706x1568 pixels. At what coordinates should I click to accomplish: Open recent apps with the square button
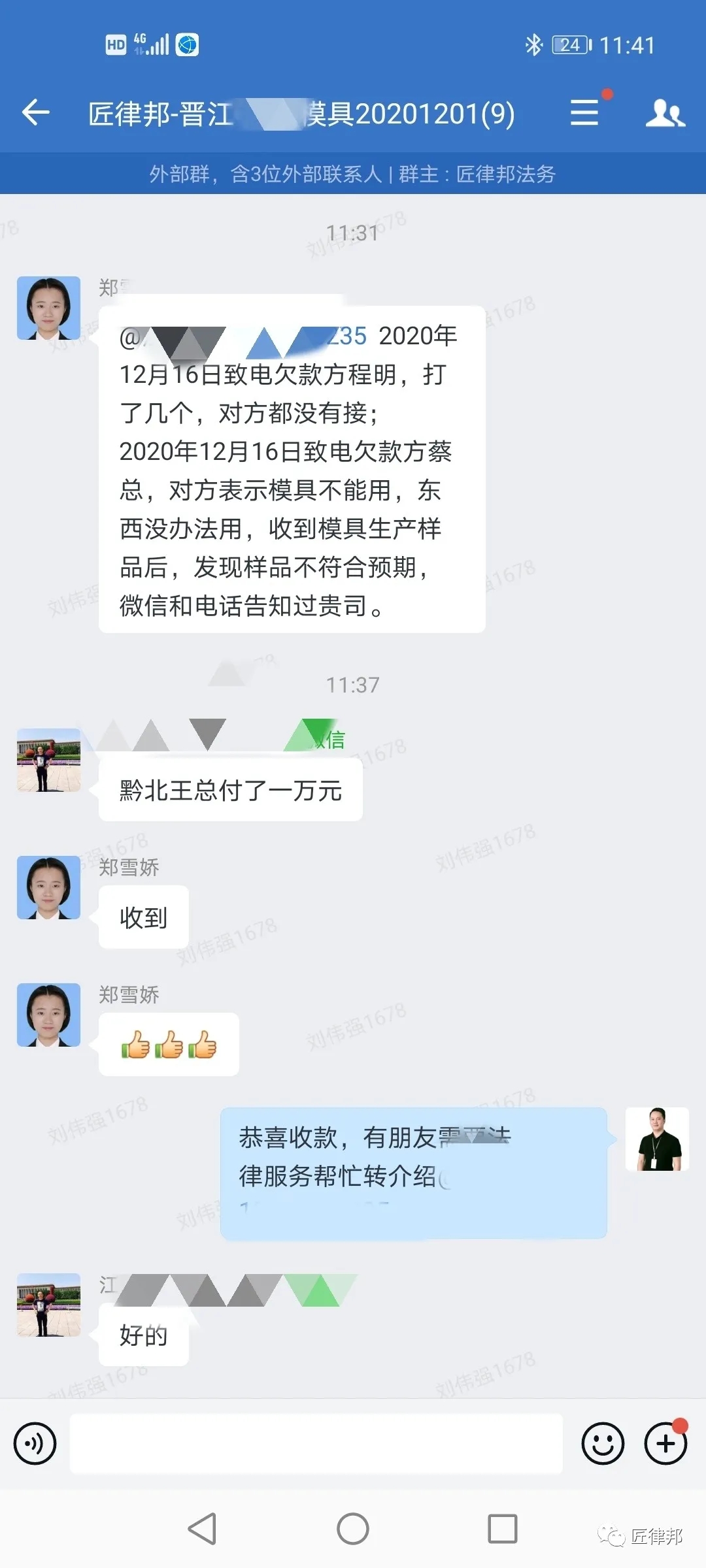[x=503, y=1529]
